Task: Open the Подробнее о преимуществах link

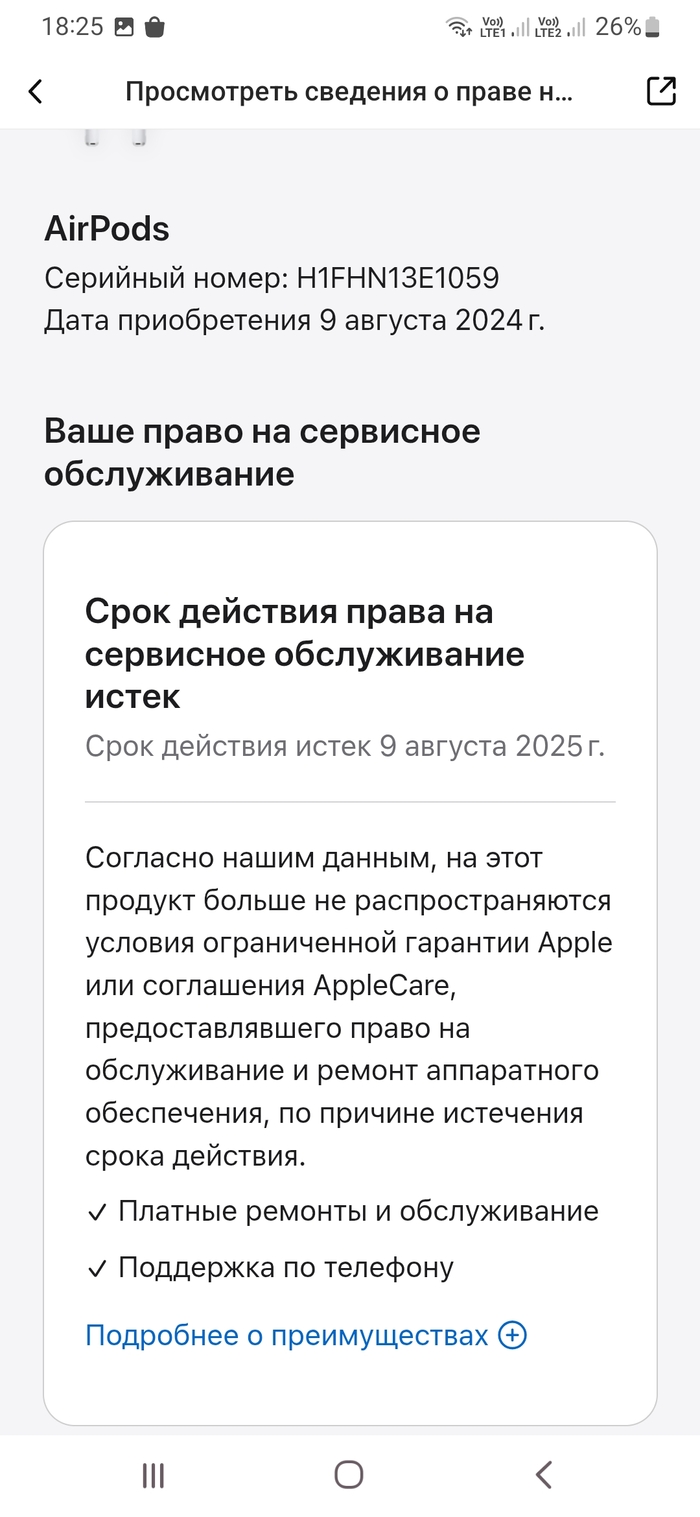Action: coord(305,1335)
